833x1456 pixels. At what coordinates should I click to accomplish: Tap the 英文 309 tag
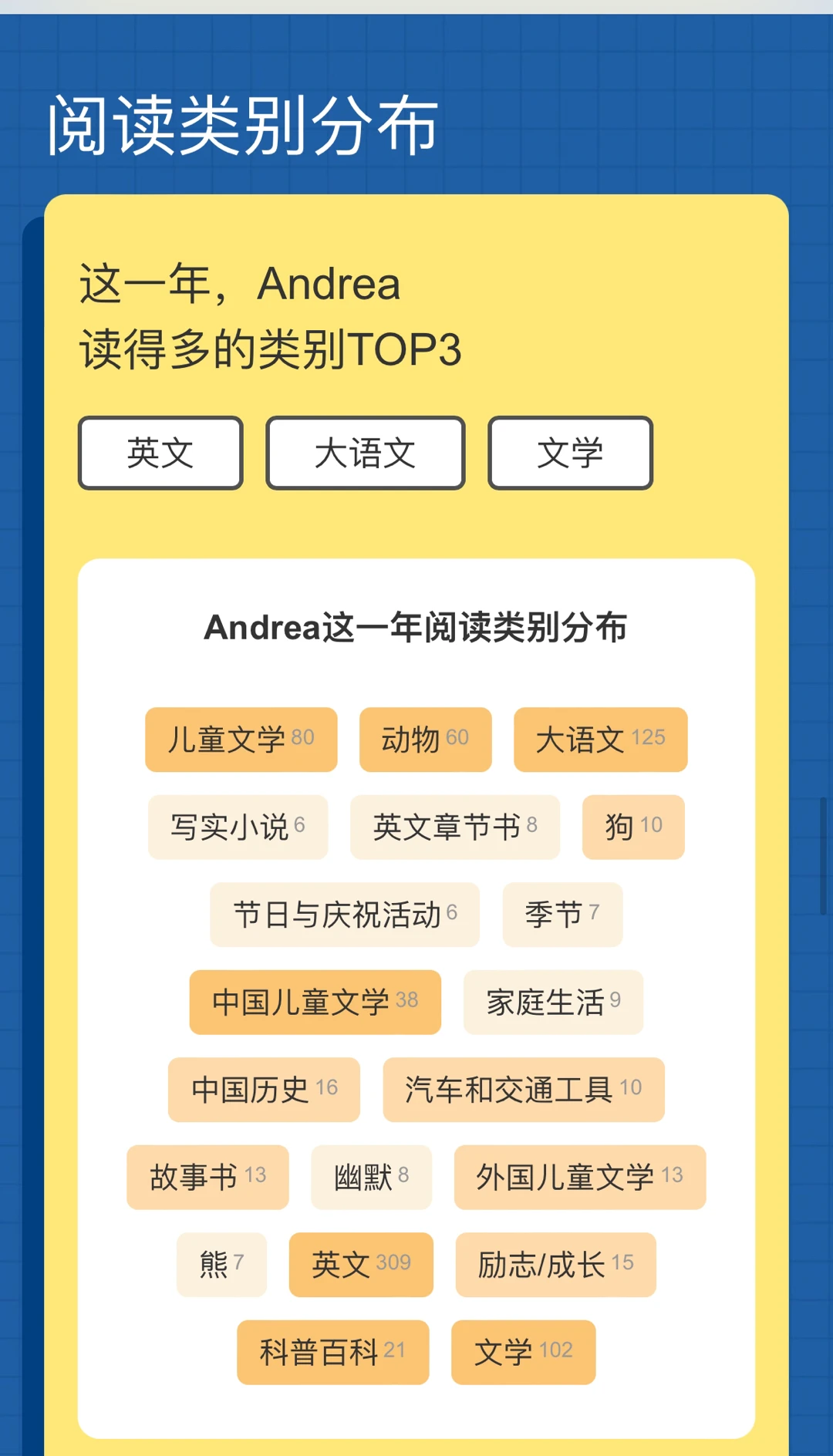click(x=361, y=1265)
